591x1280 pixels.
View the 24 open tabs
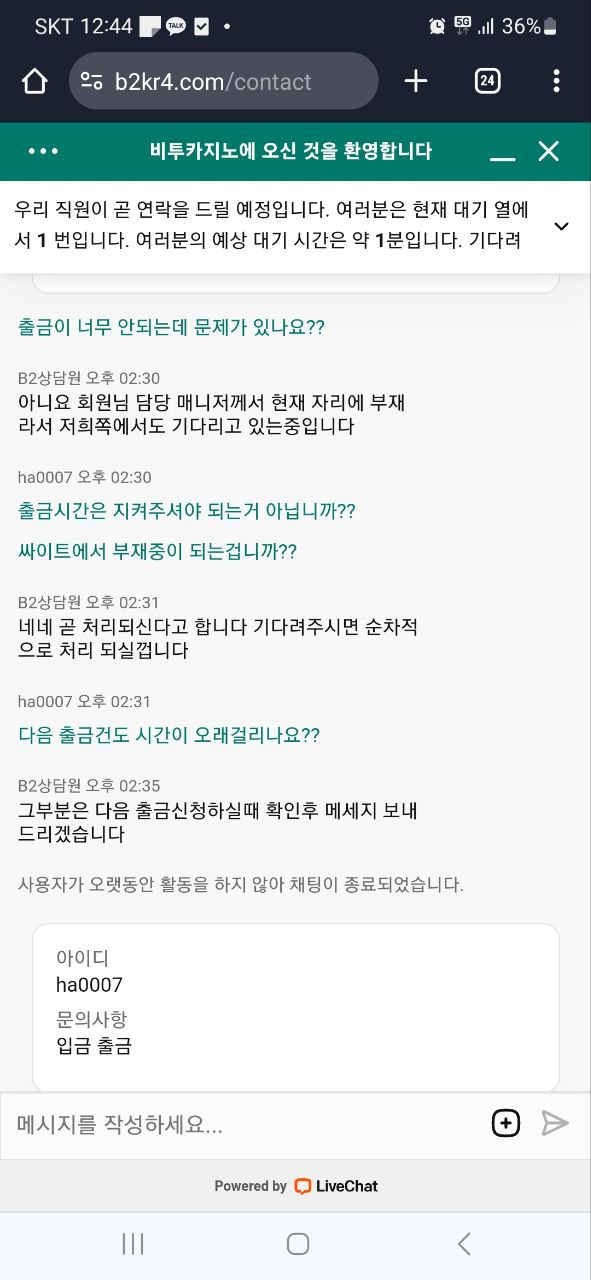pyautogui.click(x=487, y=81)
